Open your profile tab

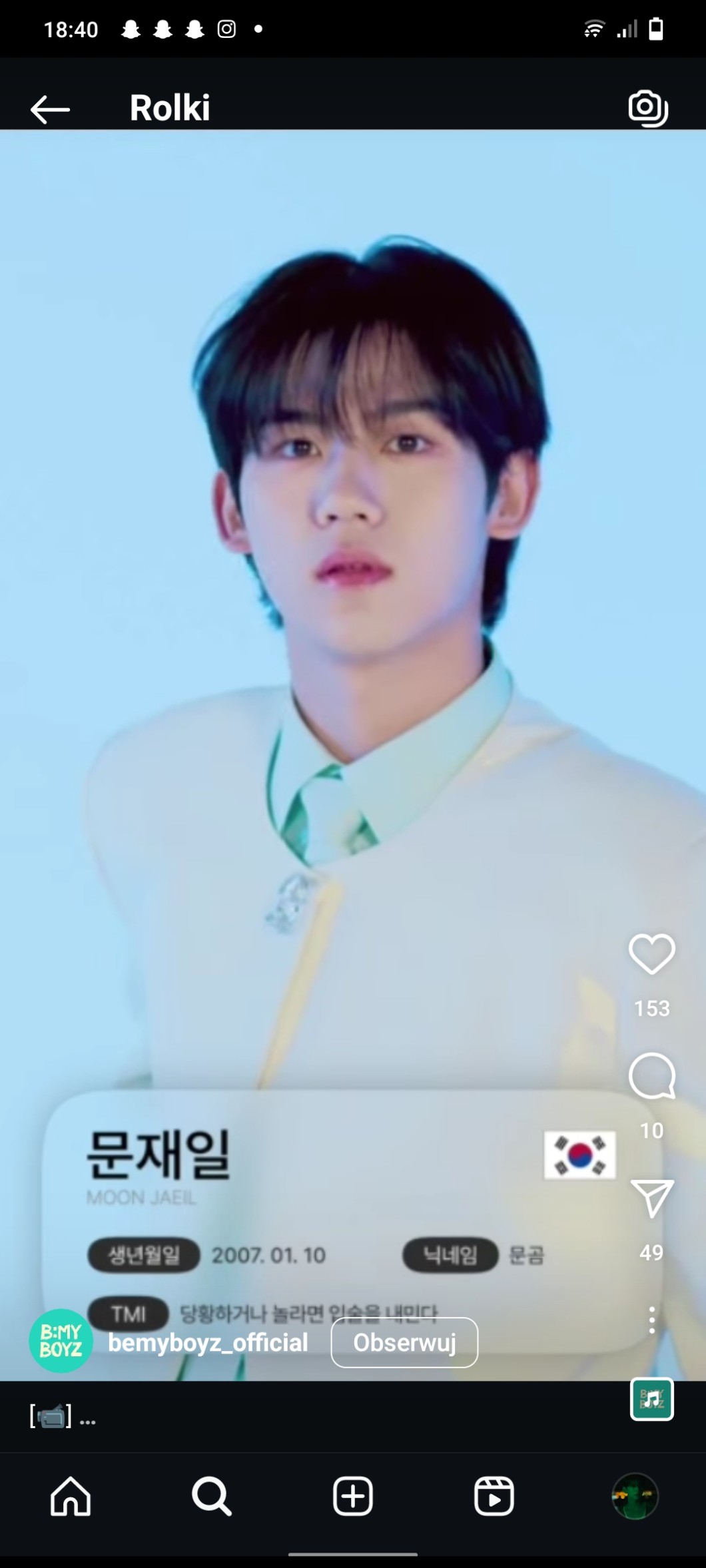[635, 1496]
